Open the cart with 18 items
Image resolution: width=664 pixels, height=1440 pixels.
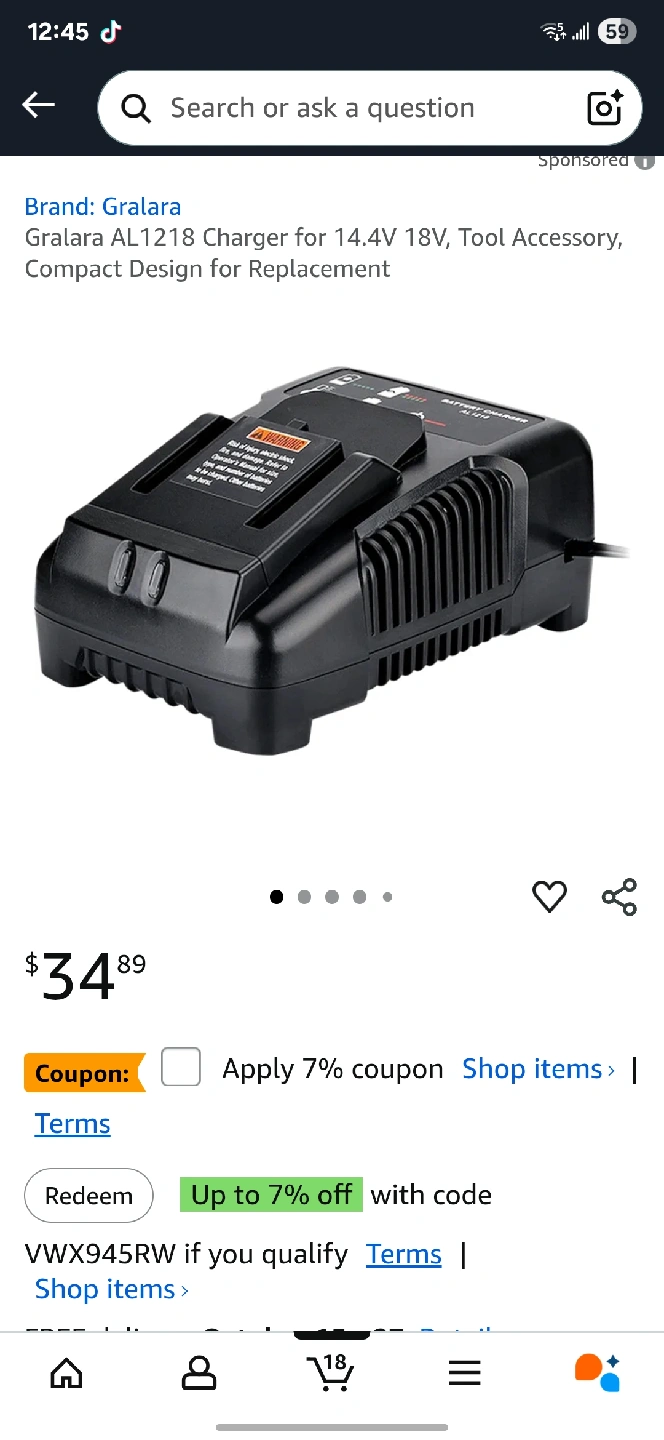click(331, 1372)
